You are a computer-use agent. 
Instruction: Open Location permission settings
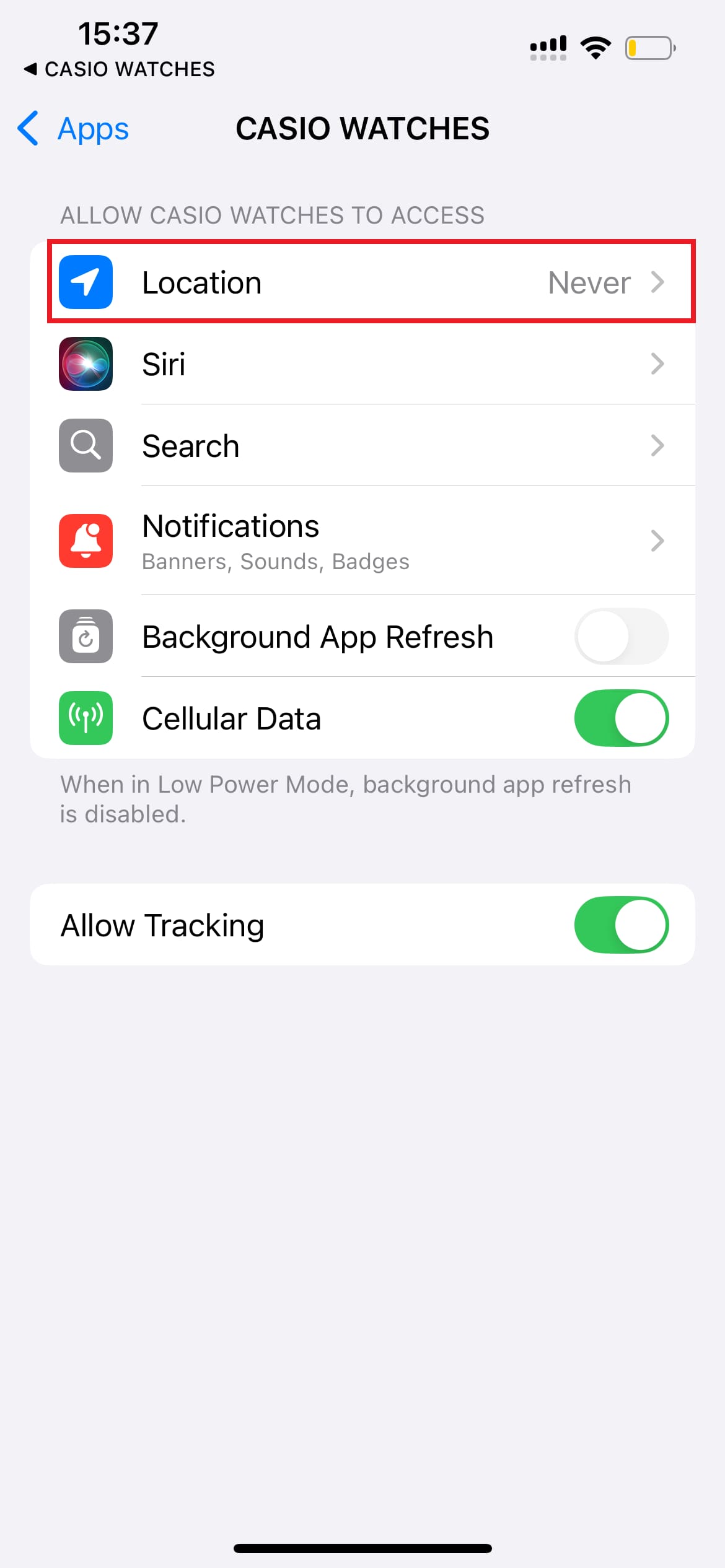(371, 282)
